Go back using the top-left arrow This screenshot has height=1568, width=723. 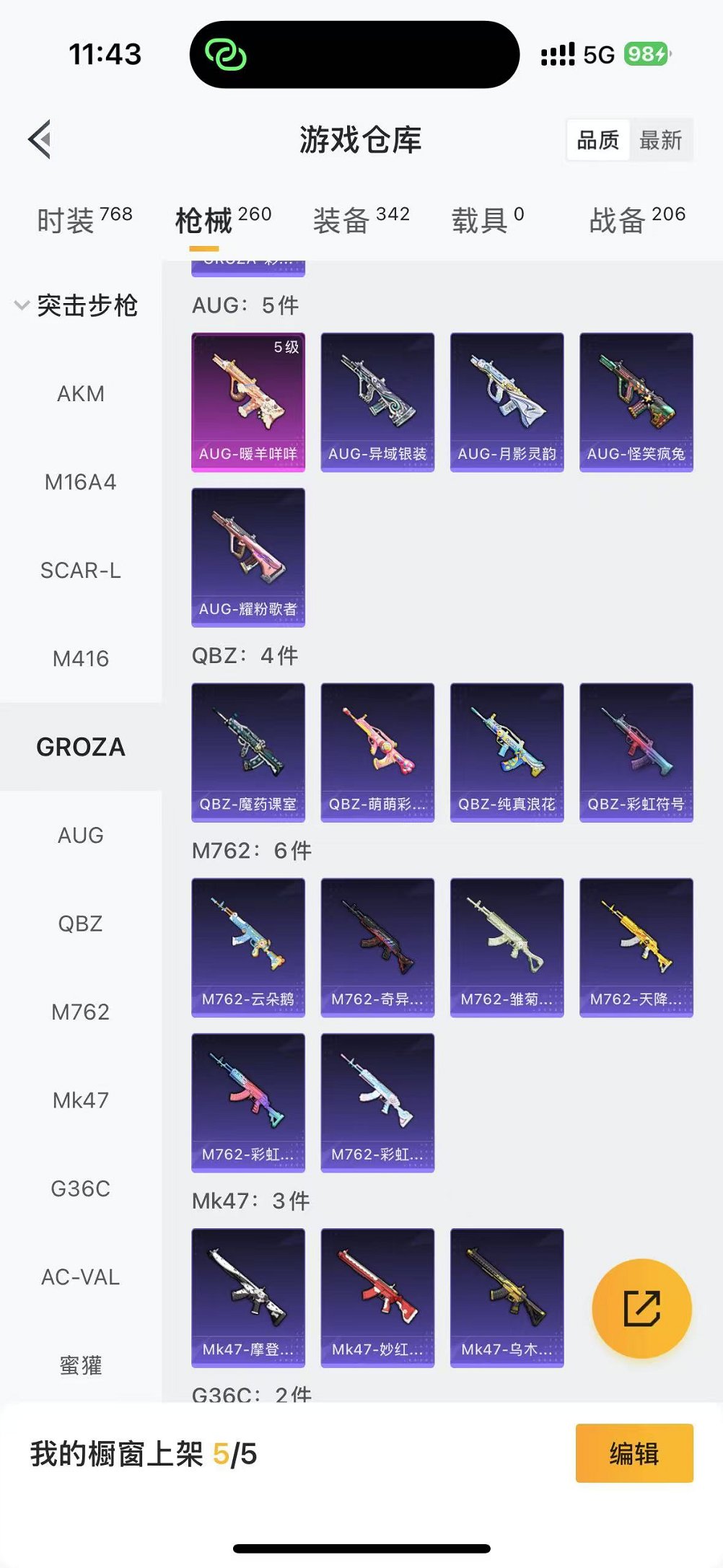coord(40,139)
